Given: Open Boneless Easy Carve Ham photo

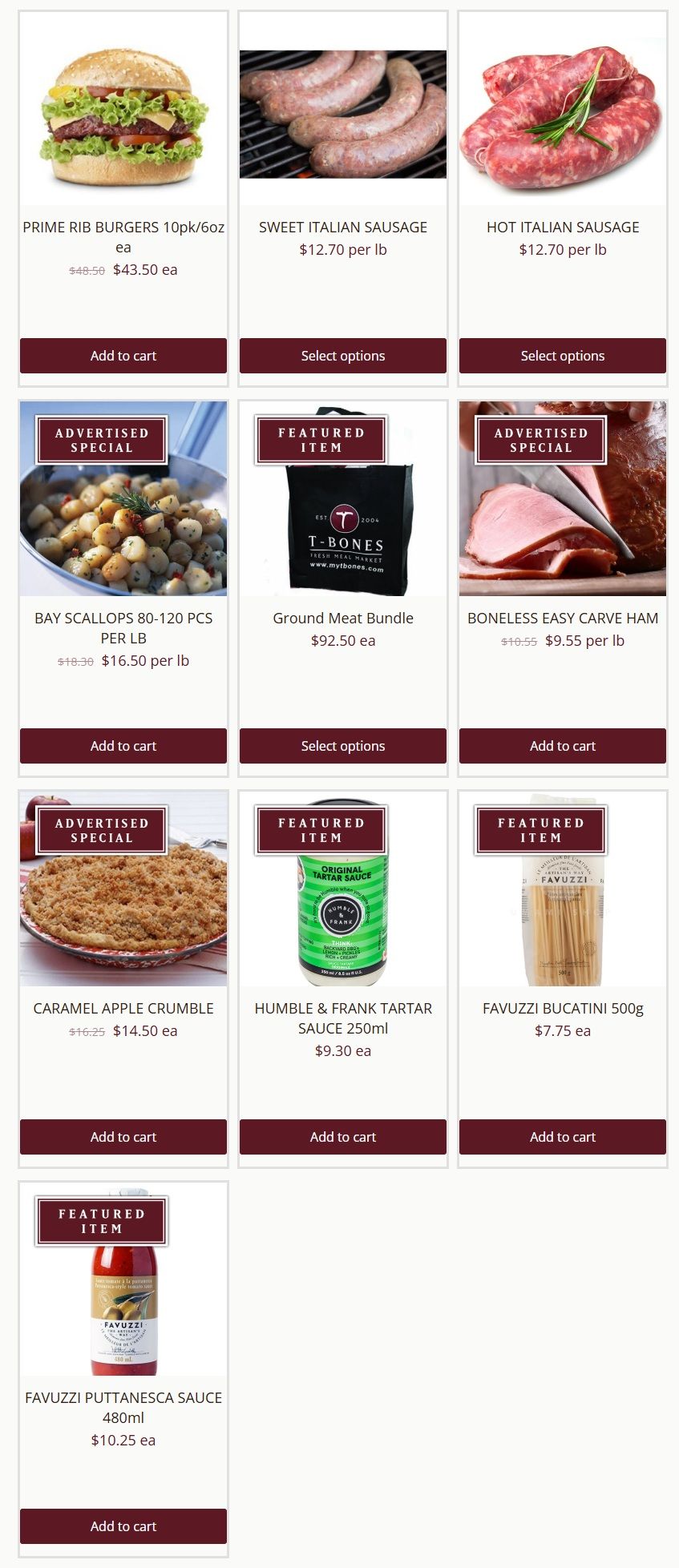Looking at the screenshot, I should (x=563, y=529).
